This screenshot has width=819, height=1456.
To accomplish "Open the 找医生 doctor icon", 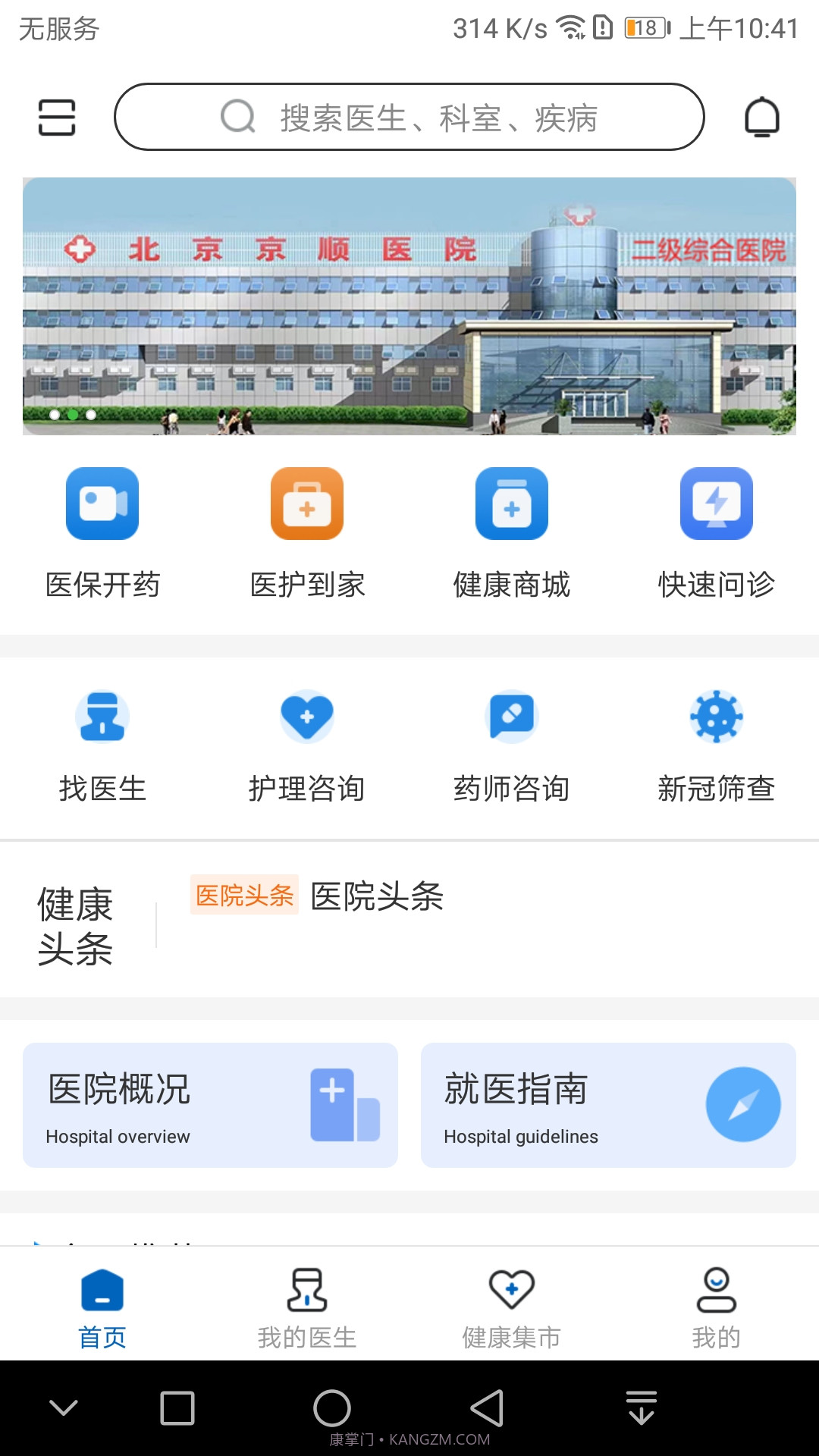I will 102,717.
